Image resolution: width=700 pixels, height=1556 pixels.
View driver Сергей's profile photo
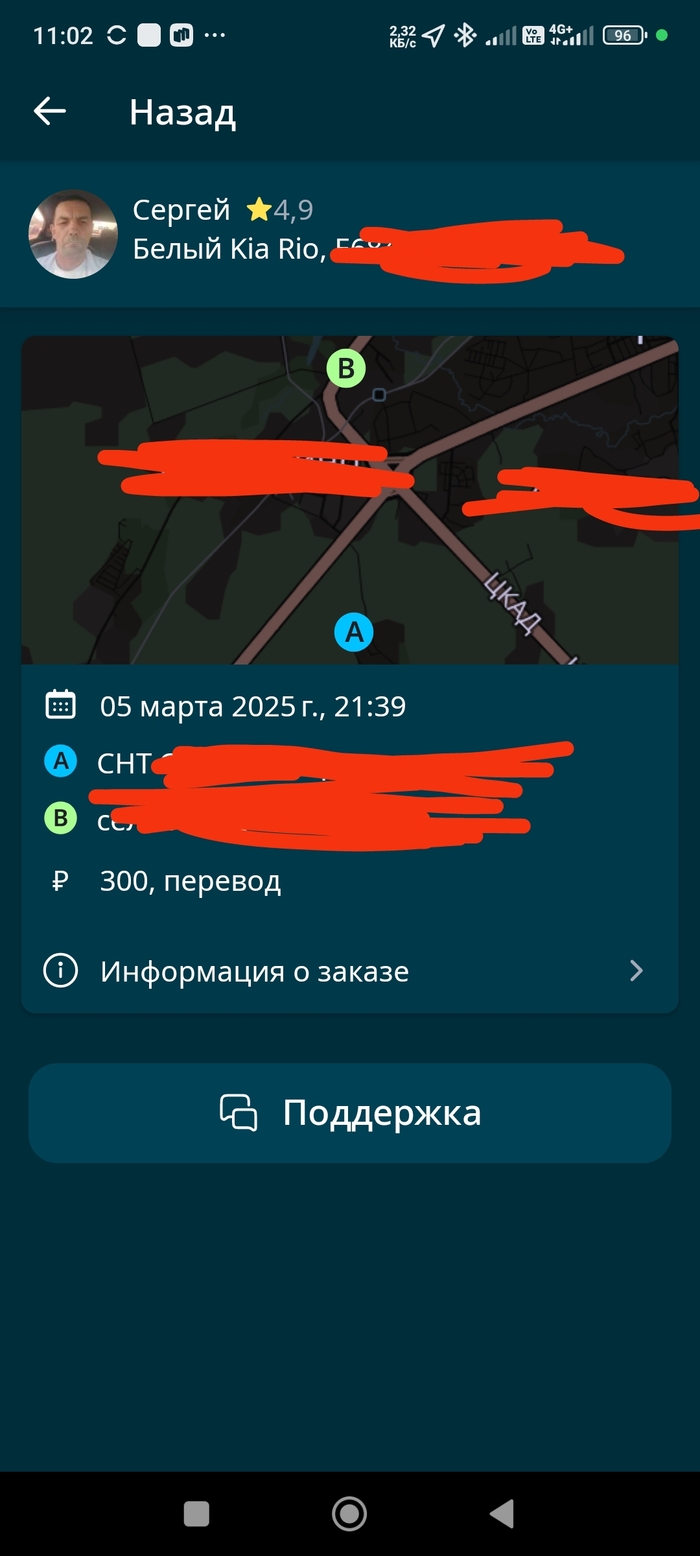tap(73, 234)
